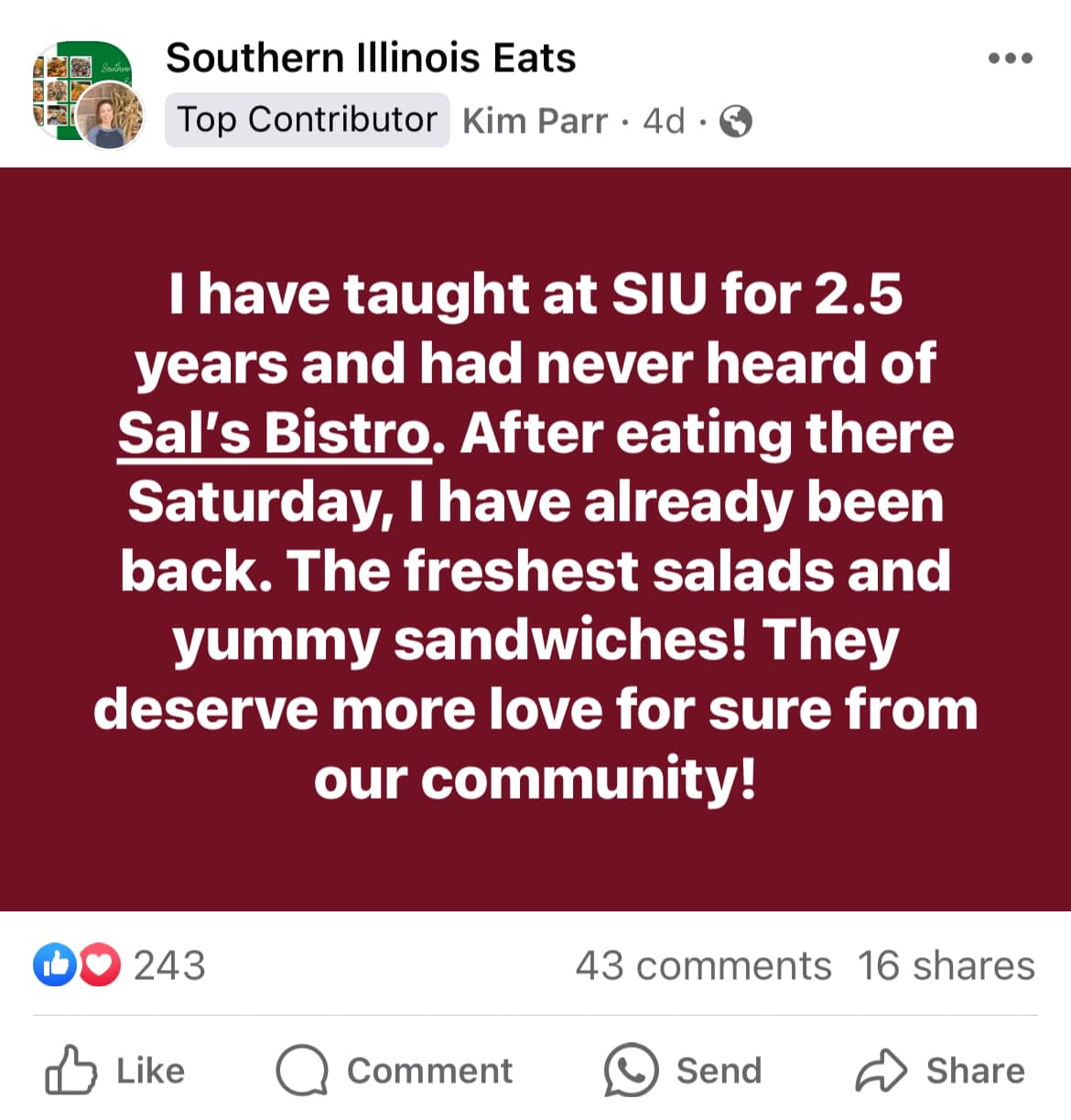Viewport: 1071px width, 1120px height.
Task: Click the Send WhatsApp-style icon
Action: point(631,1069)
